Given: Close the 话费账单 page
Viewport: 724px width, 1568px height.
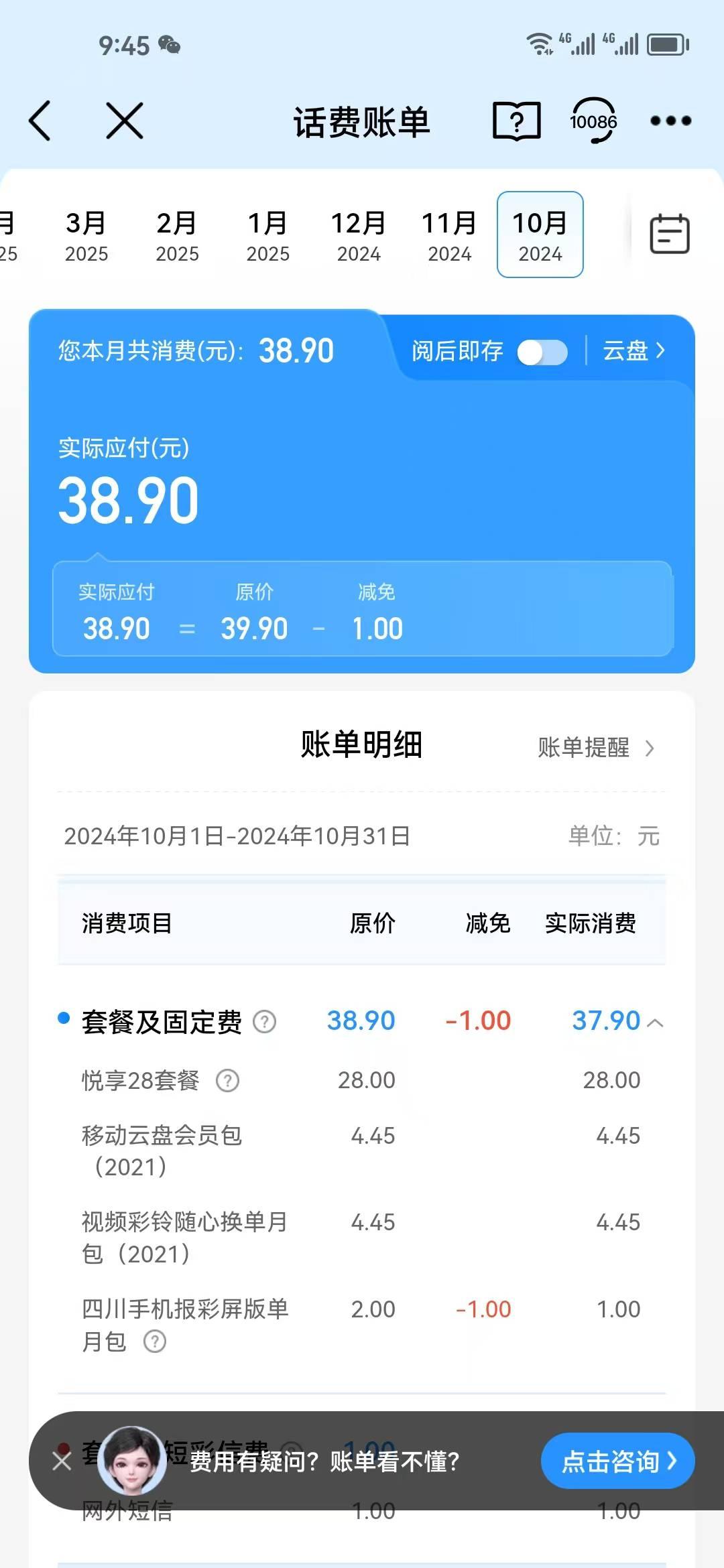Looking at the screenshot, I should pos(125,121).
